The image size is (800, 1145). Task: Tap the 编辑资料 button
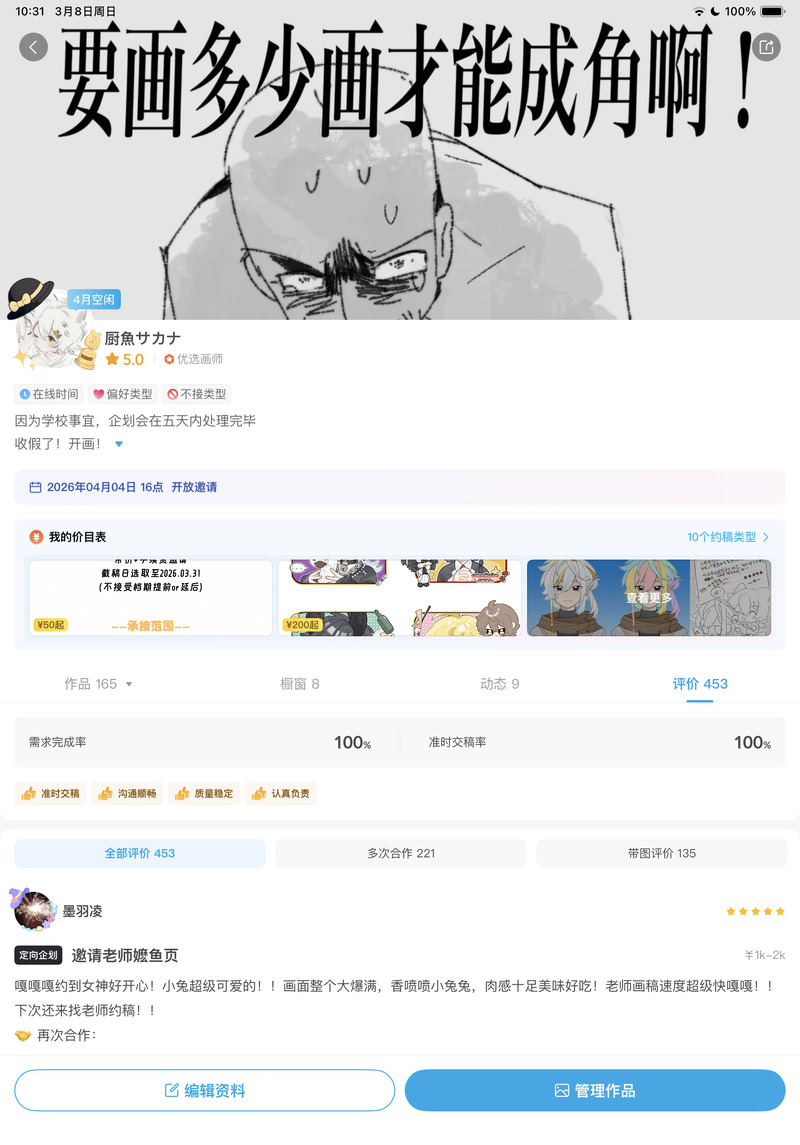click(x=205, y=1090)
